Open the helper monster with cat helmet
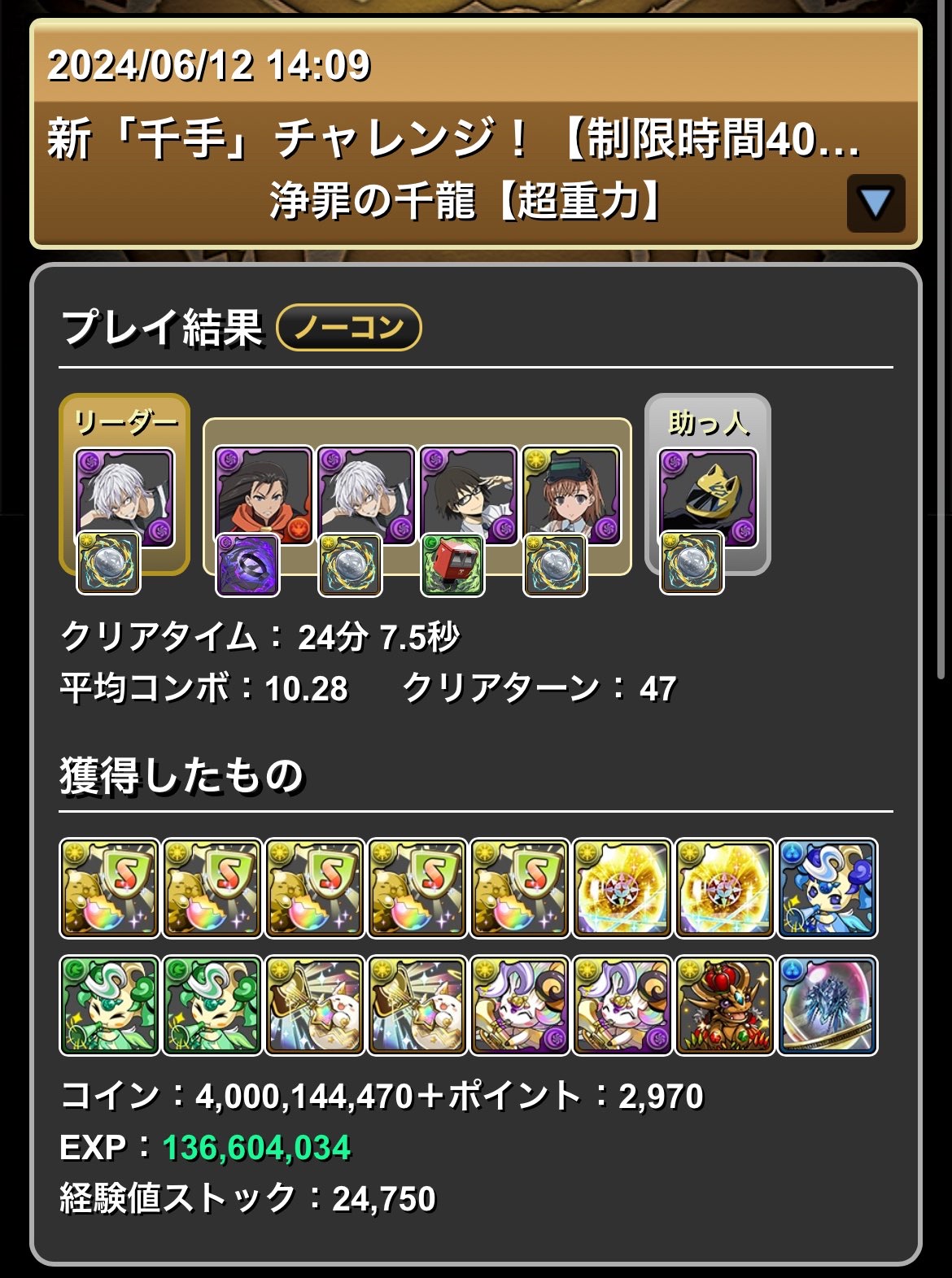This screenshot has width=952, height=1278. (x=707, y=495)
